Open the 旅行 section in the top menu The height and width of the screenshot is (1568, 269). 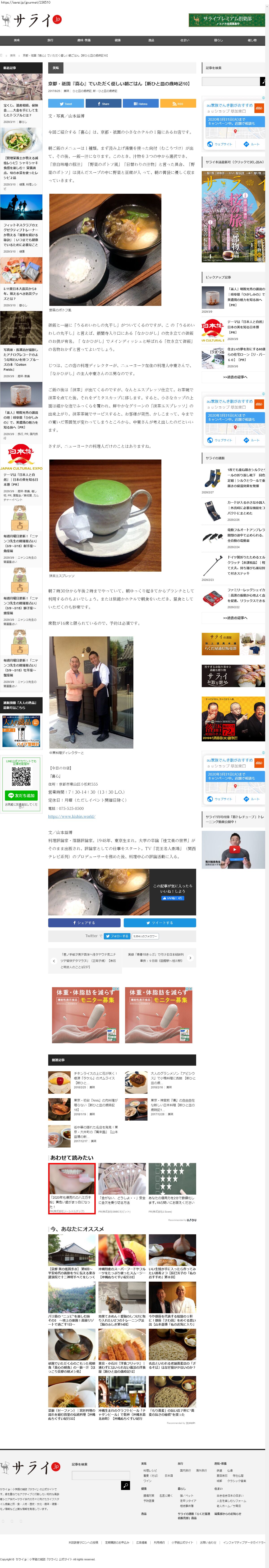[50, 40]
